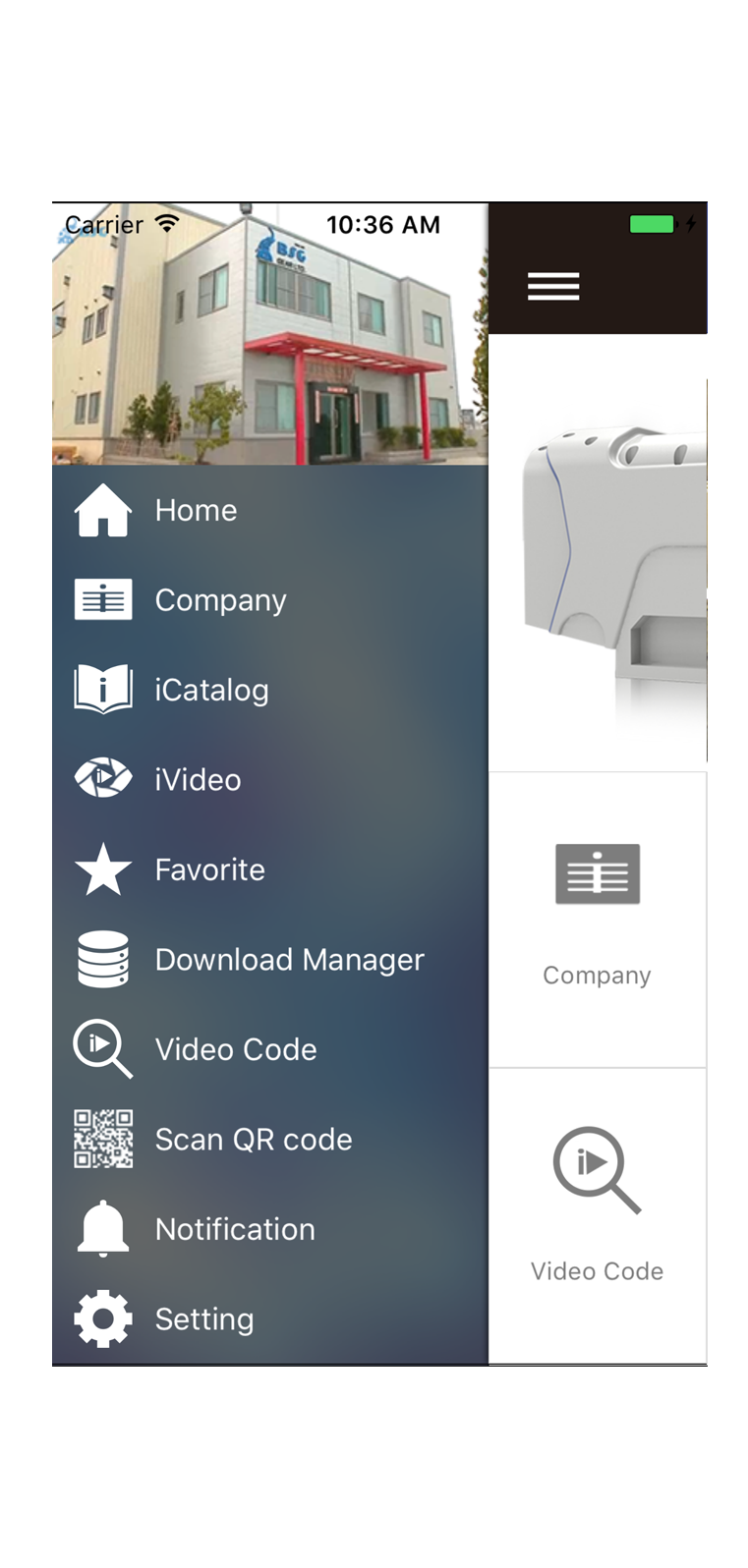Launch Scan QR code
This screenshot has height=1568, width=748.
tap(253, 1140)
